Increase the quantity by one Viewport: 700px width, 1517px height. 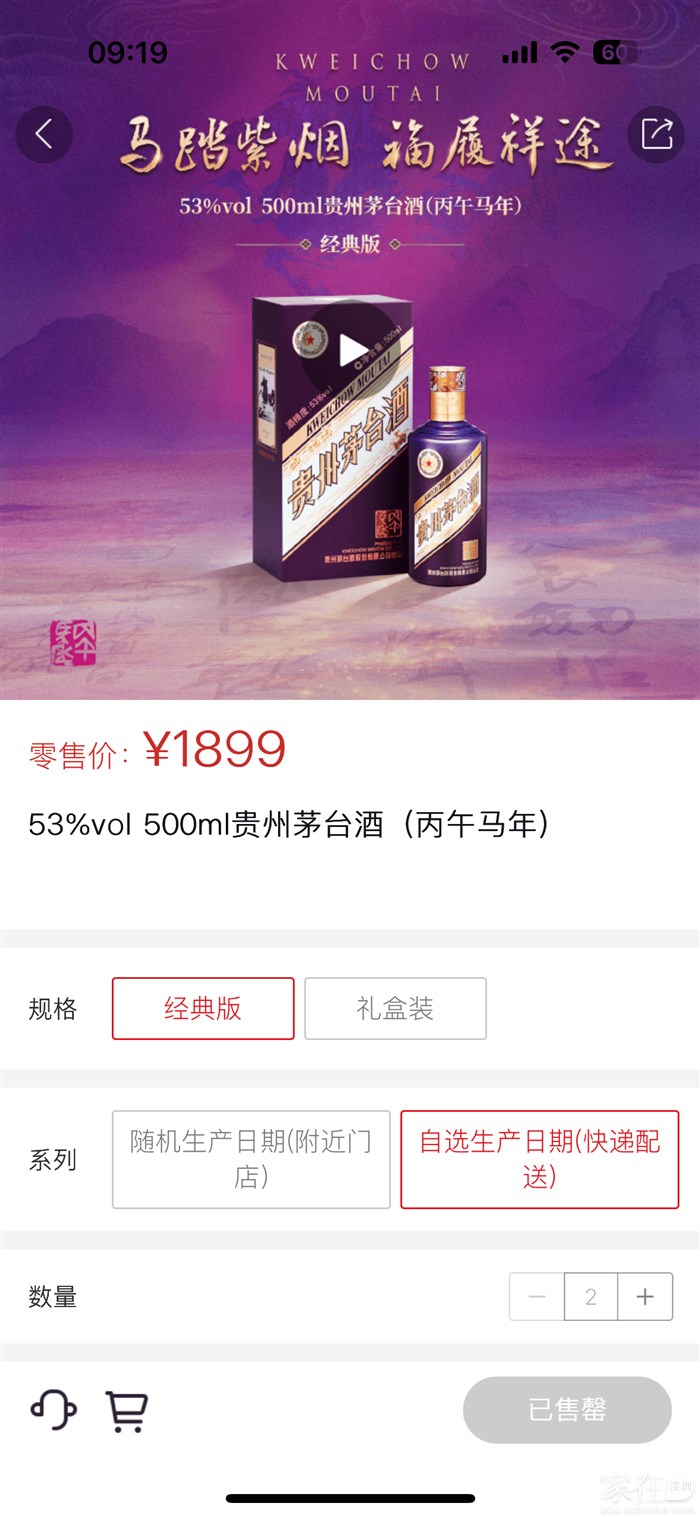pyautogui.click(x=645, y=1297)
